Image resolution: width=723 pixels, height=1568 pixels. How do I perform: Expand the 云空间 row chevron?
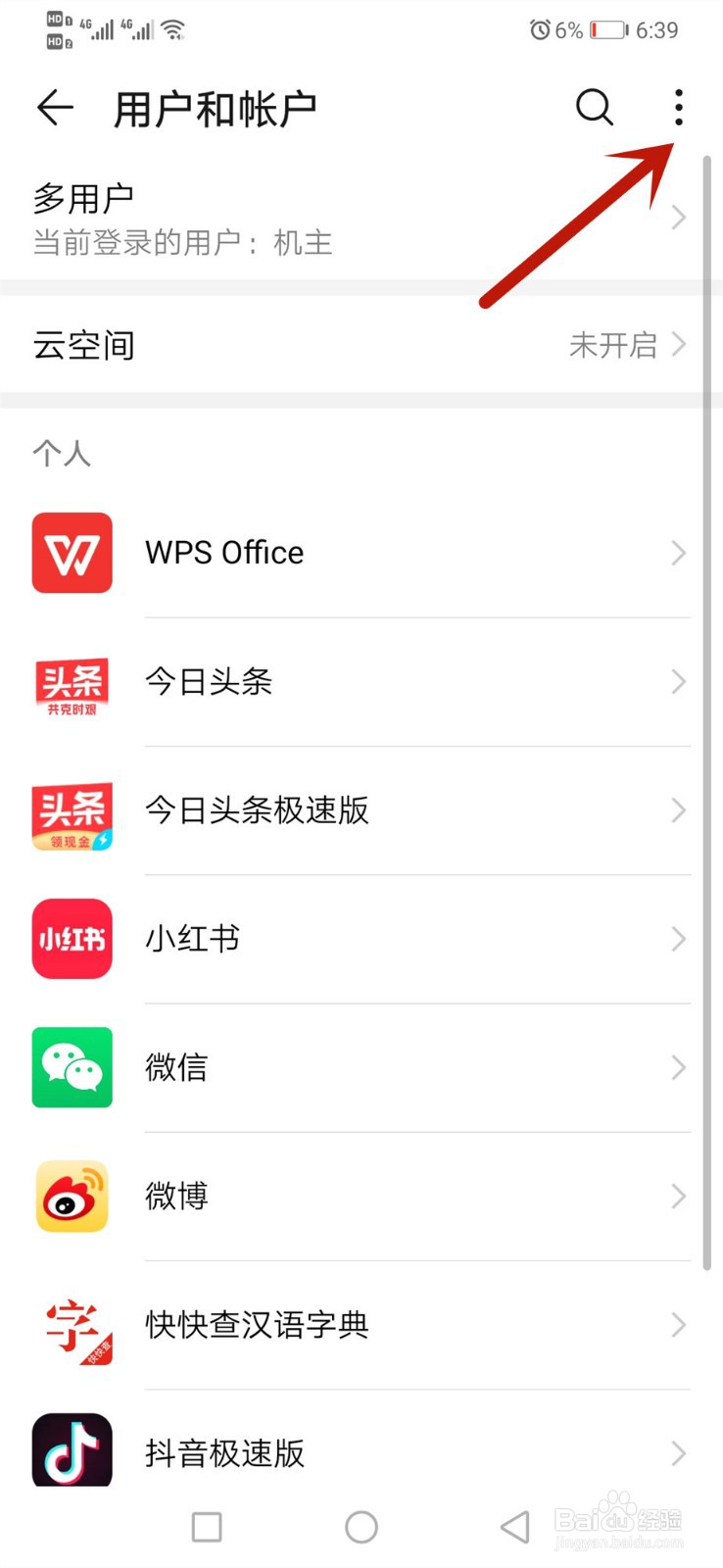(679, 344)
